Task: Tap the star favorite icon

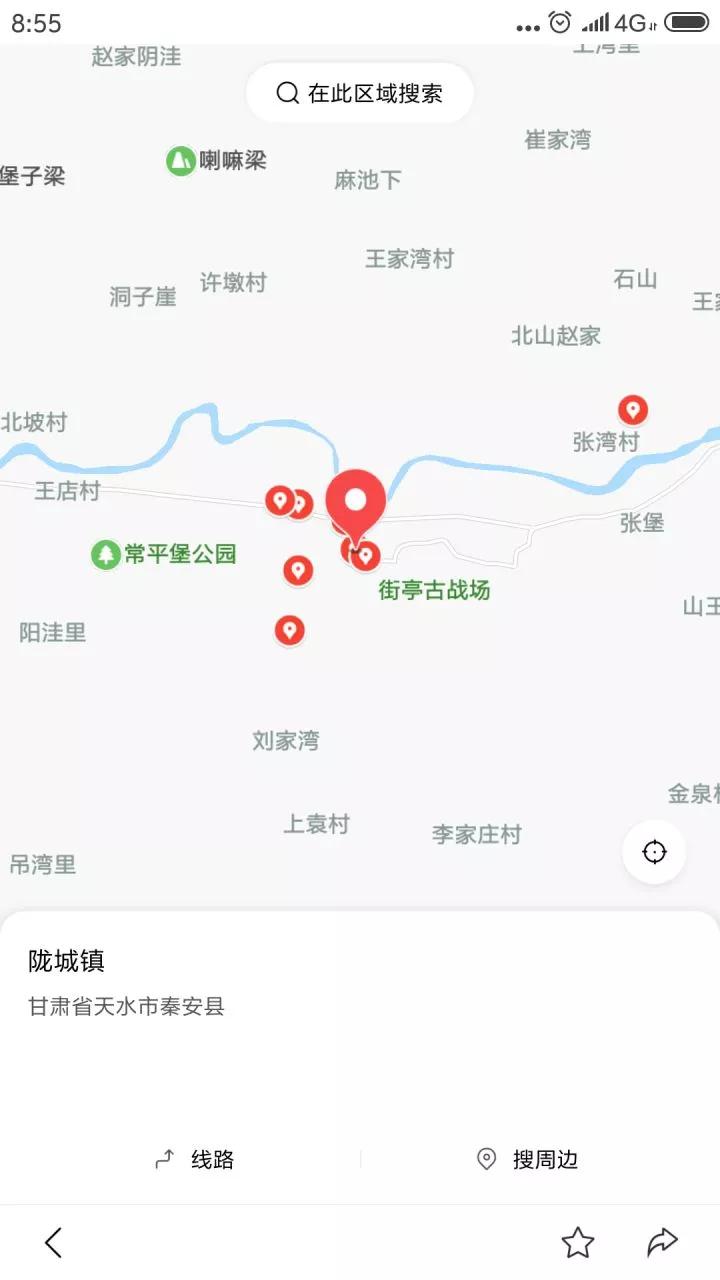Action: [x=578, y=1243]
